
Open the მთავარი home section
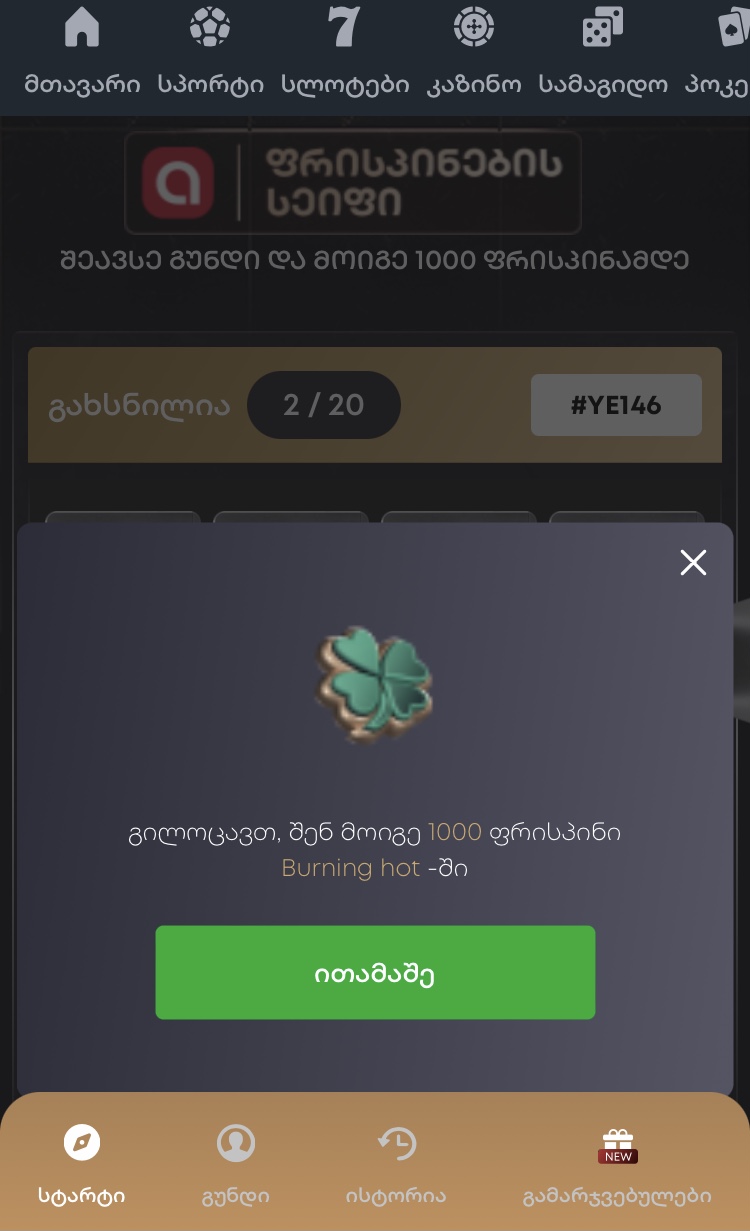[82, 52]
